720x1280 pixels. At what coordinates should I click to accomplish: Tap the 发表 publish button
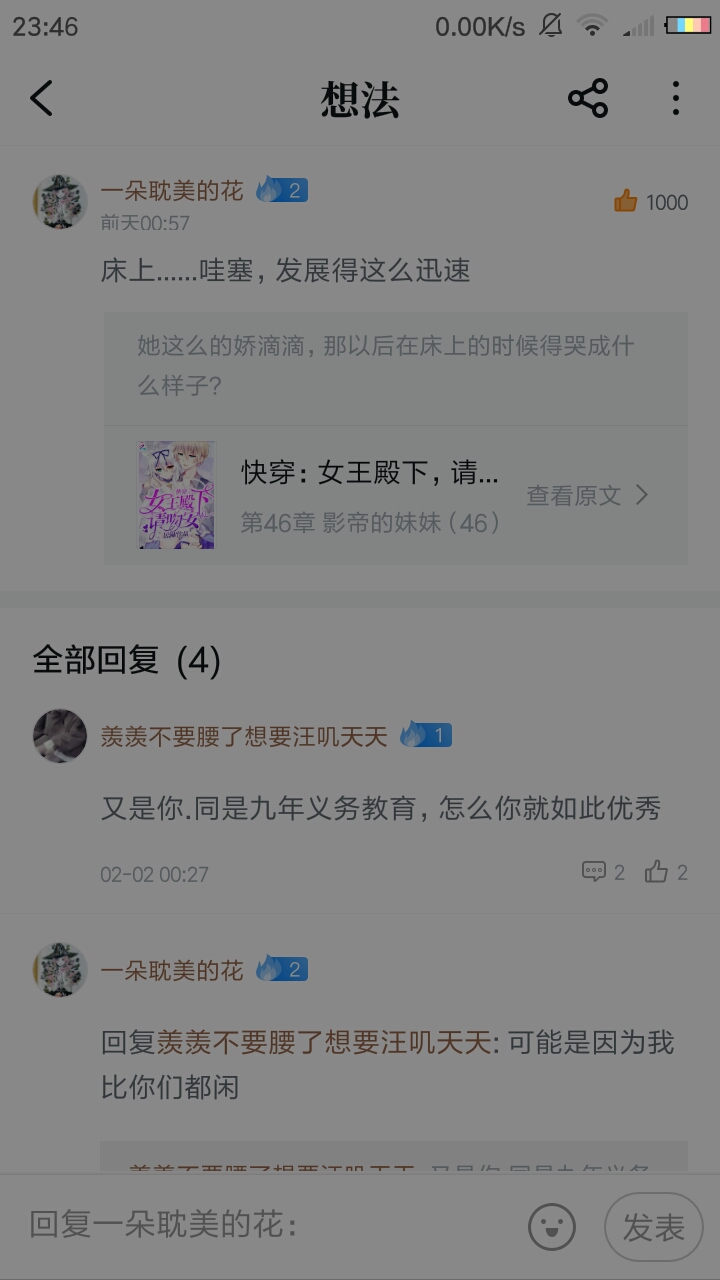pyautogui.click(x=654, y=1227)
